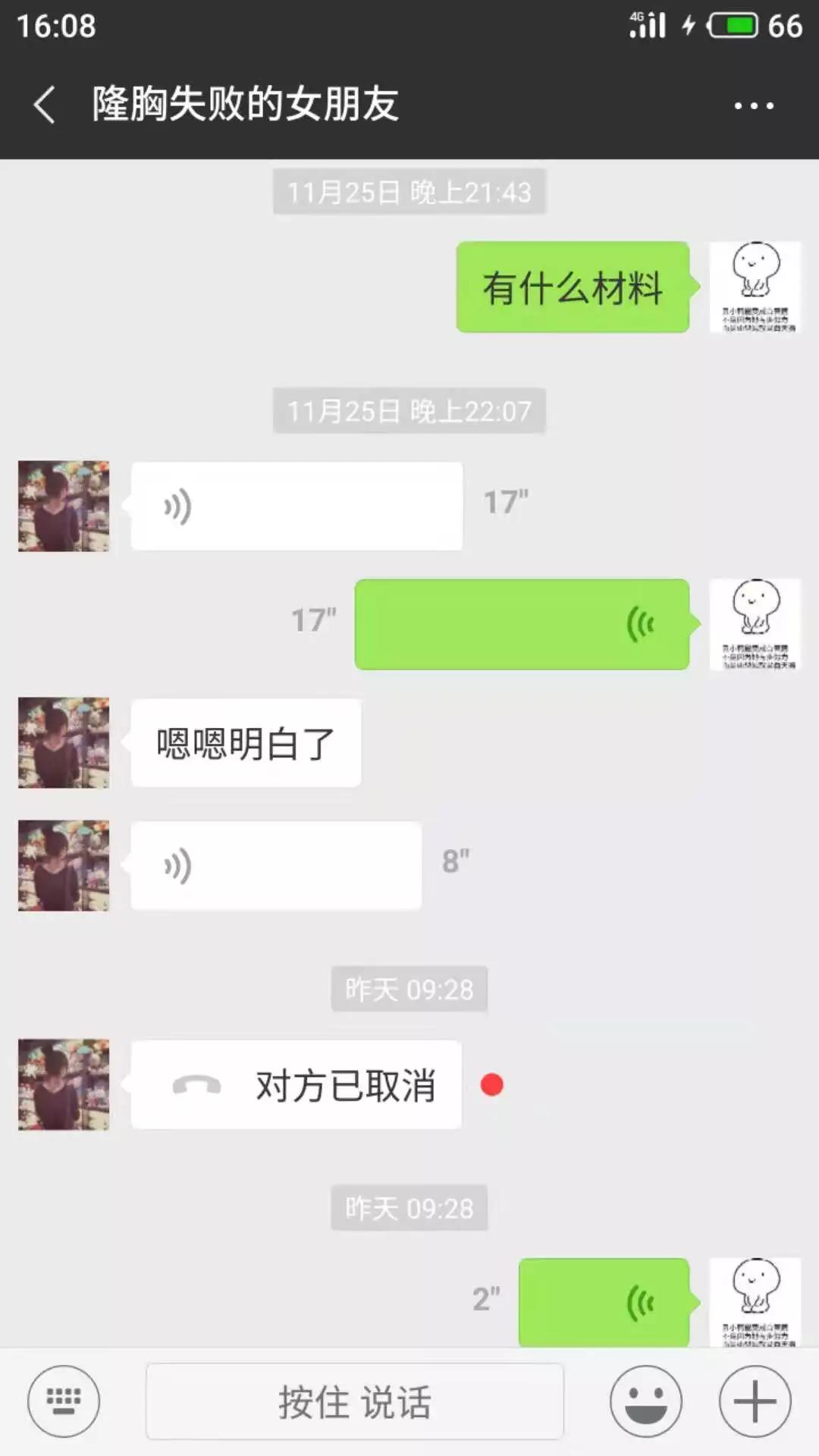Open the emoji sticker panel
This screenshot has width=819, height=1456.
pyautogui.click(x=646, y=1401)
